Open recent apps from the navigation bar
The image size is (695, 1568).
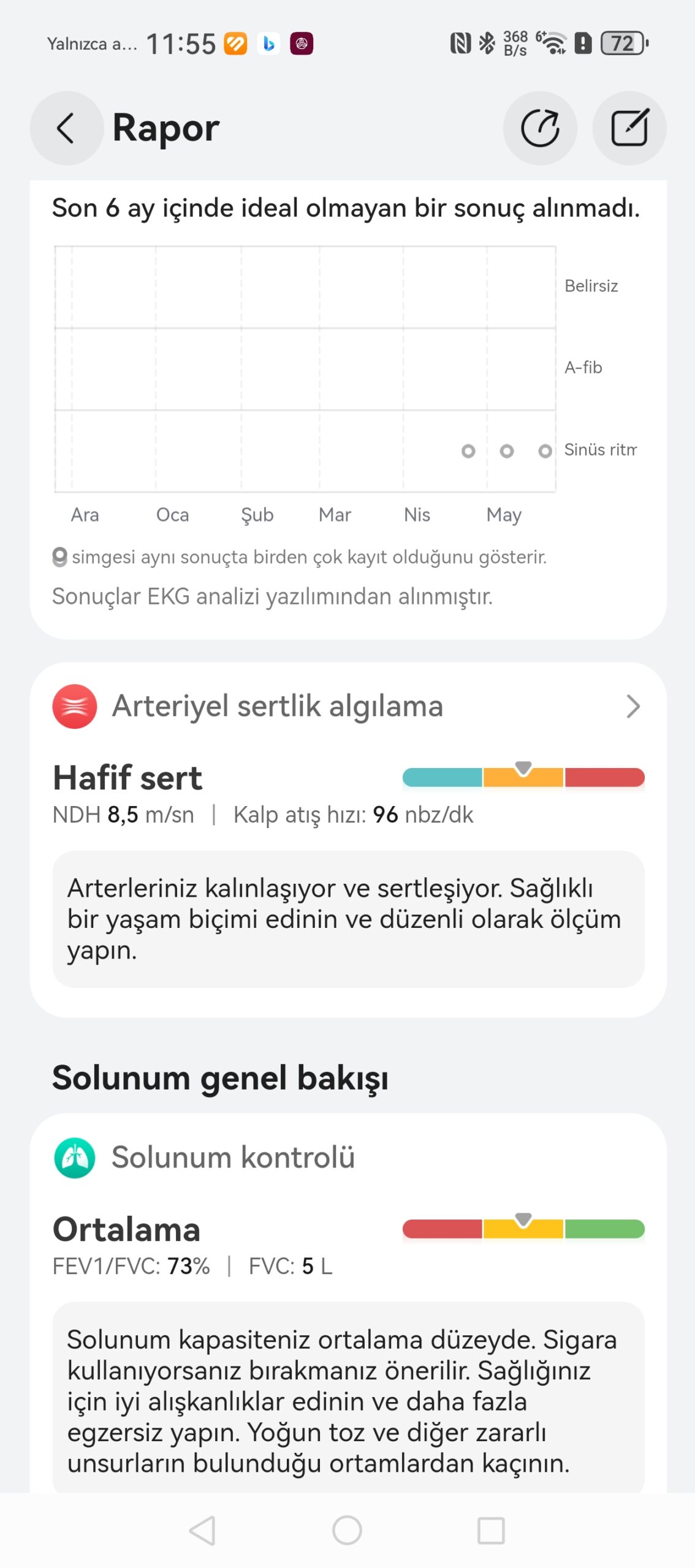491,1530
